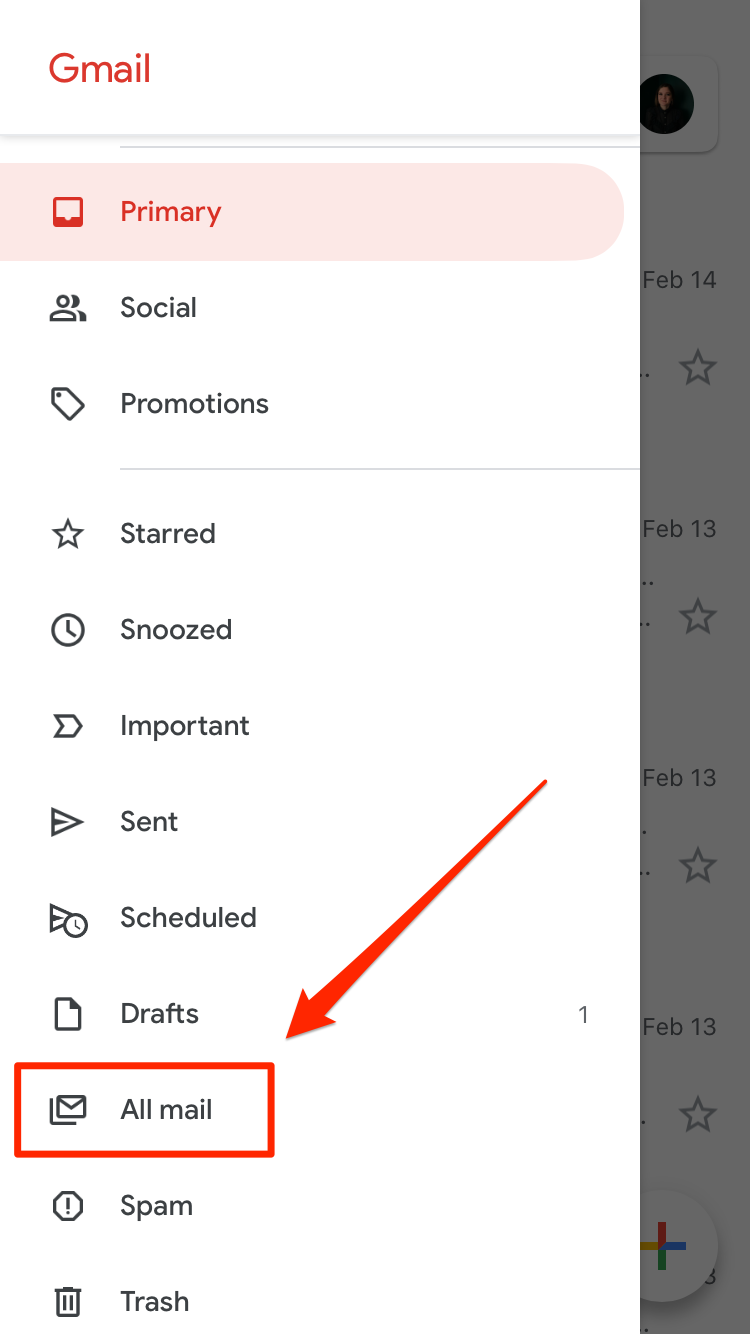Open the Snoozed folder
750x1334 pixels.
(x=320, y=630)
